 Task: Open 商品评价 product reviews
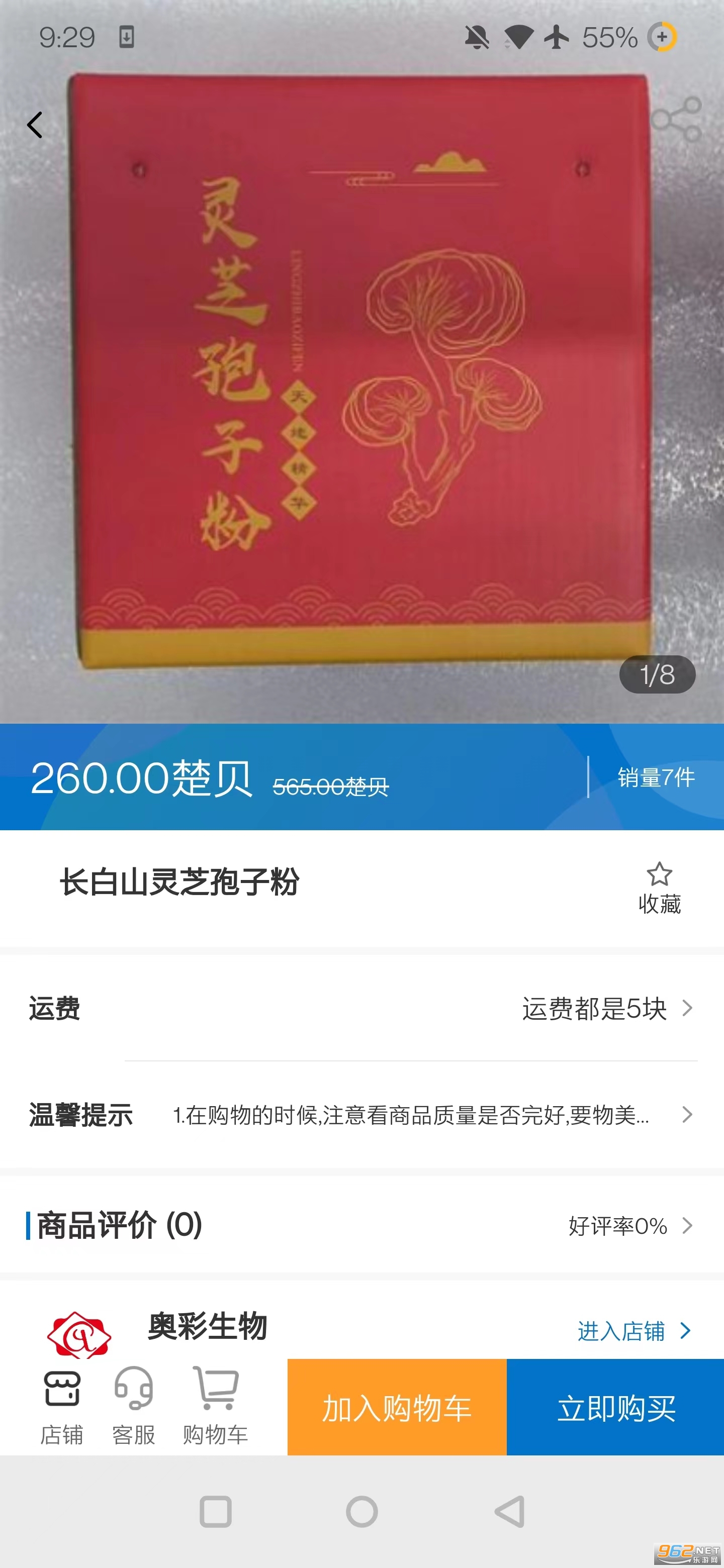(x=361, y=1225)
